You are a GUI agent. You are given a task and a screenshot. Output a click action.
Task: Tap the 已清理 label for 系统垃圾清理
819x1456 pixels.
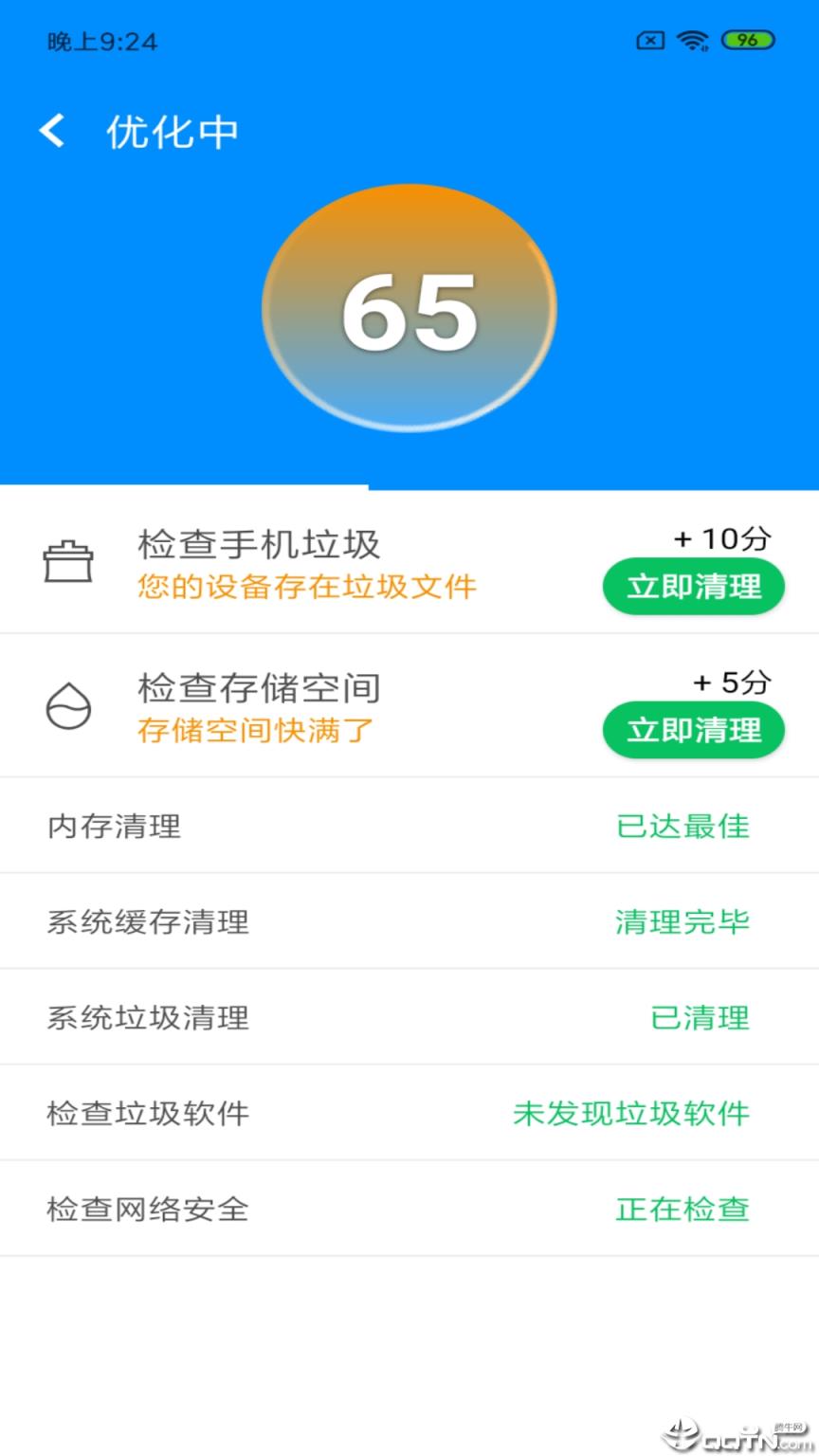click(701, 1017)
